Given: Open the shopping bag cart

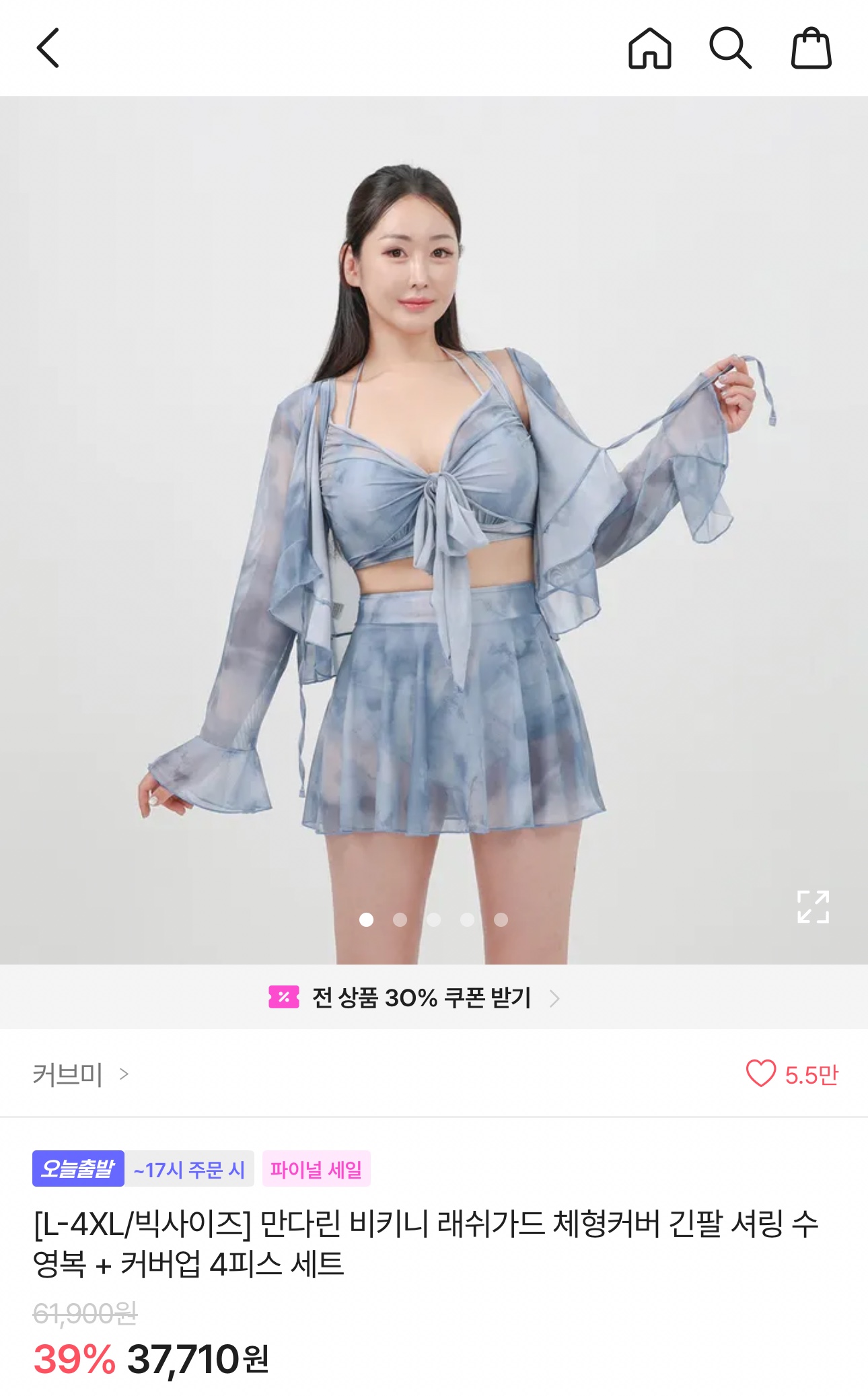Looking at the screenshot, I should point(811,48).
